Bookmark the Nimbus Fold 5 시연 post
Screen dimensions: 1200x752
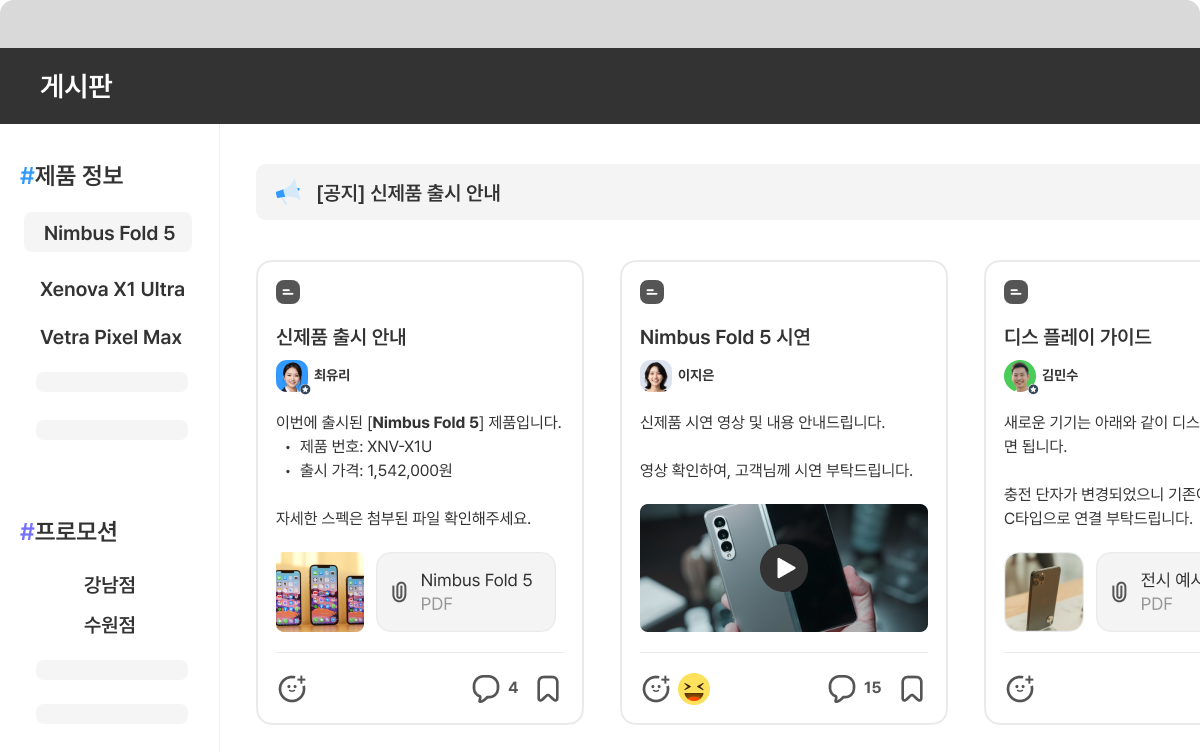pyautogui.click(x=912, y=688)
